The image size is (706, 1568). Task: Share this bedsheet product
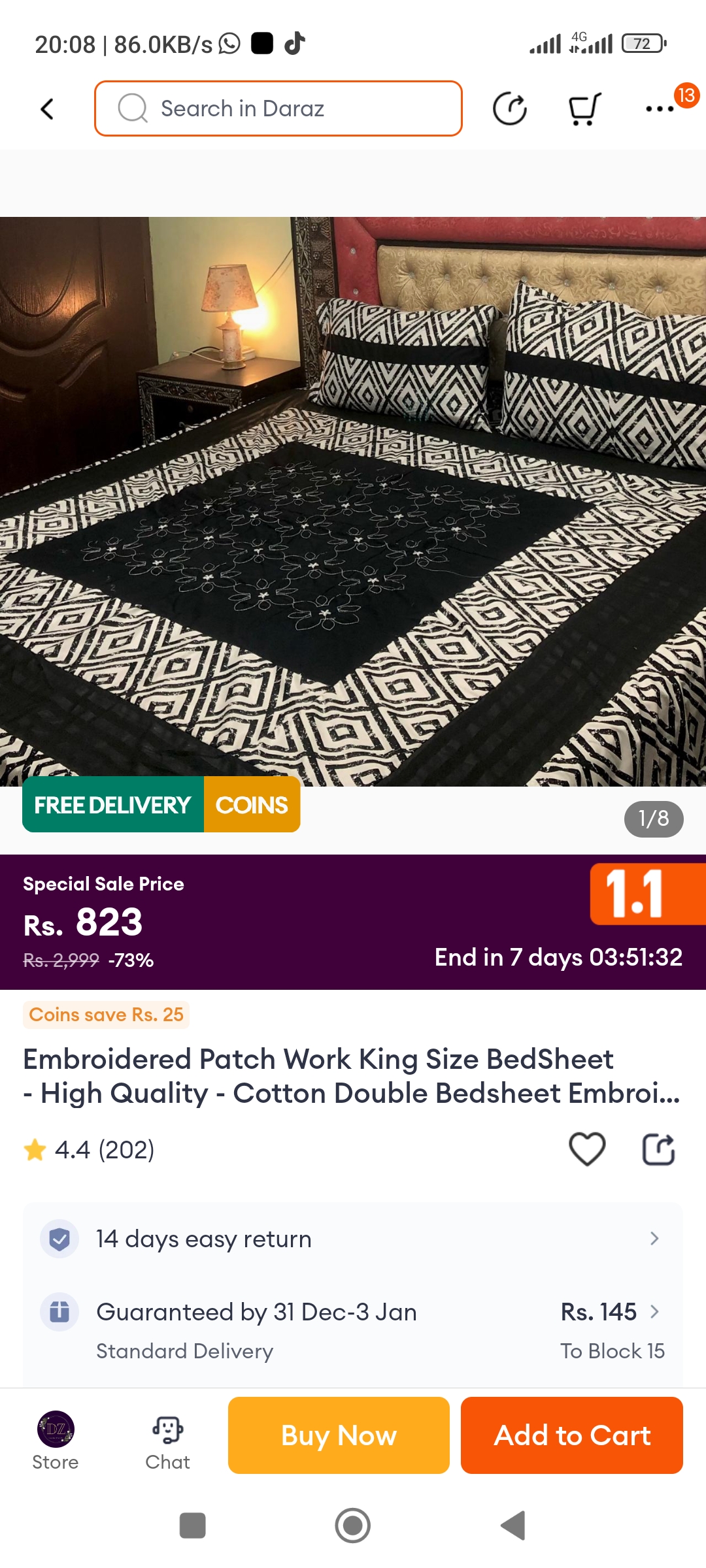(x=658, y=1149)
